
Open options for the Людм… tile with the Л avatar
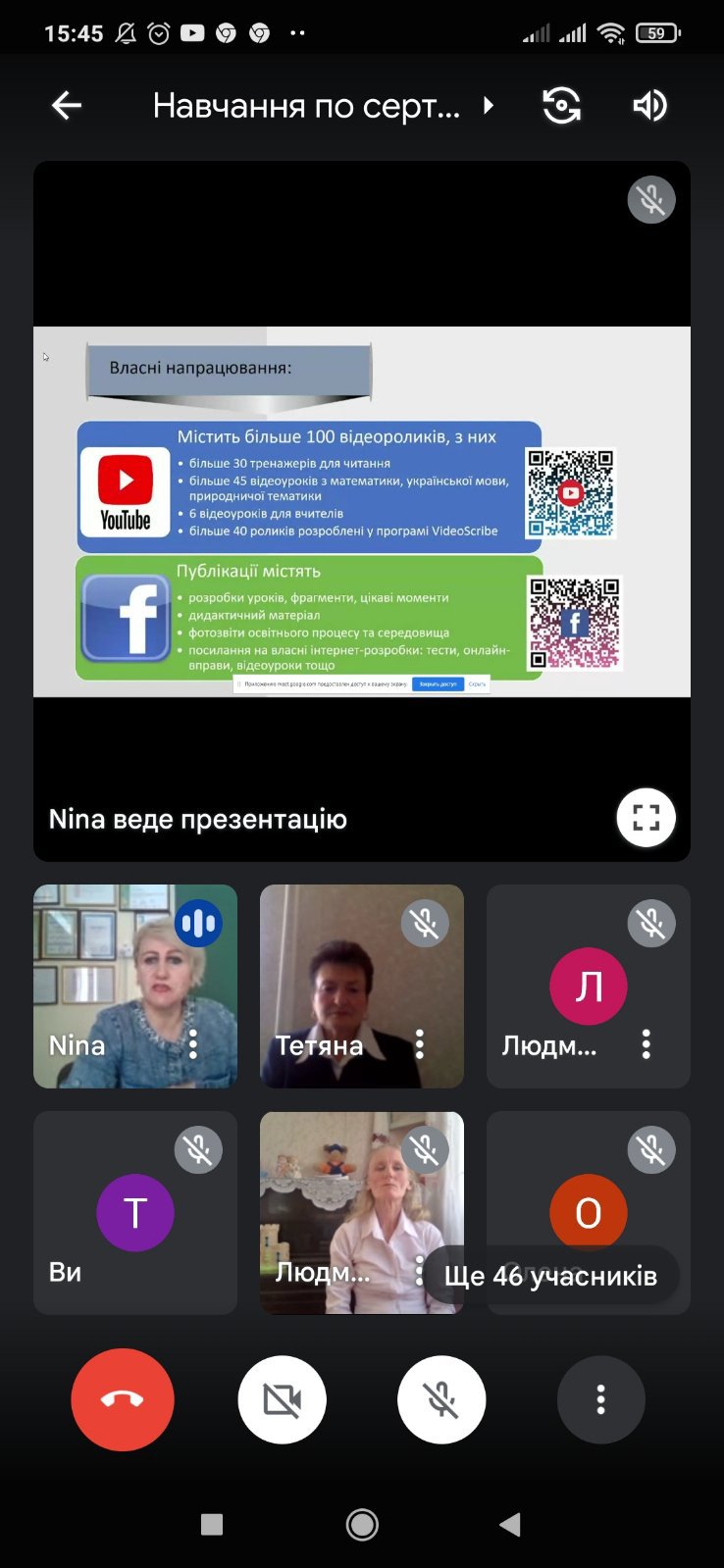pyautogui.click(x=646, y=1044)
